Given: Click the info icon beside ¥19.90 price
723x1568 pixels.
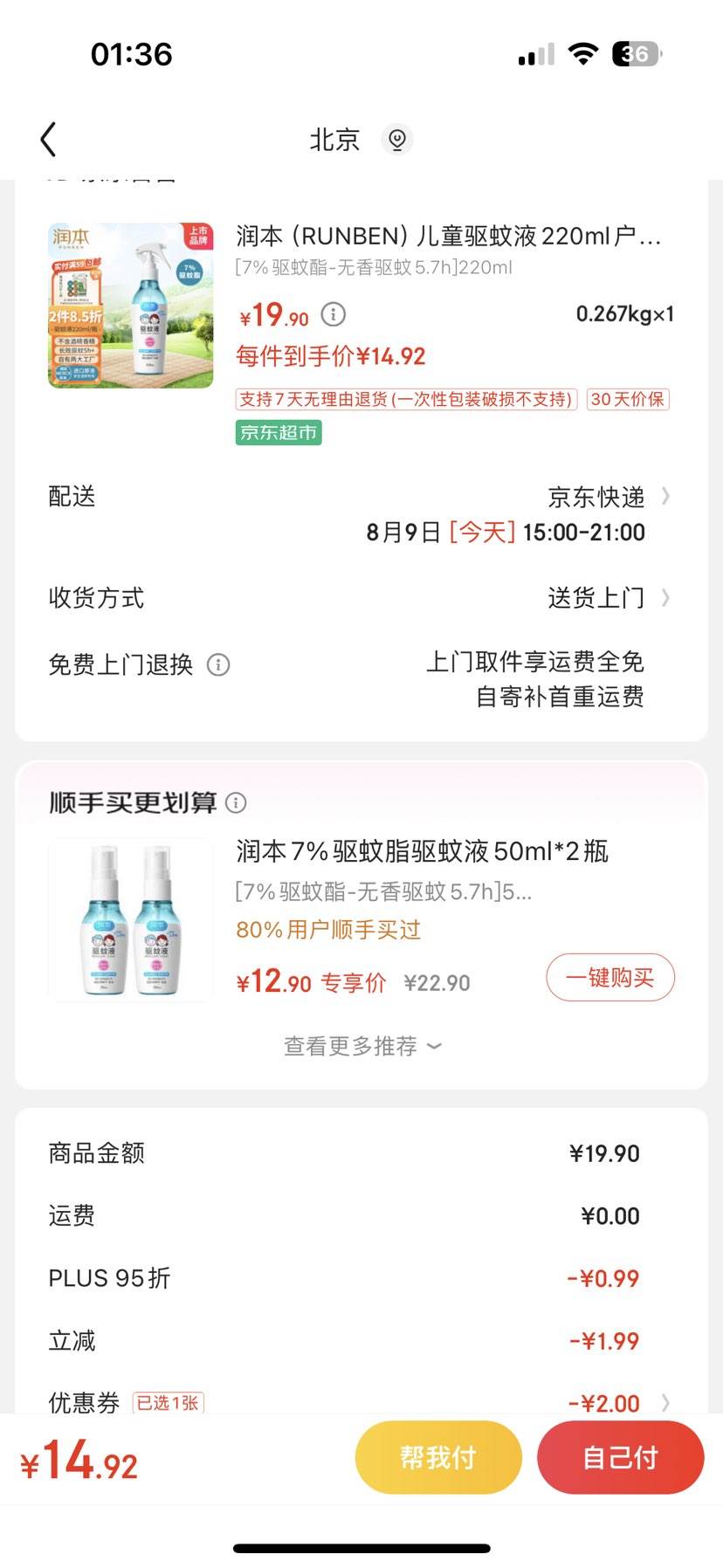Looking at the screenshot, I should [x=332, y=315].
